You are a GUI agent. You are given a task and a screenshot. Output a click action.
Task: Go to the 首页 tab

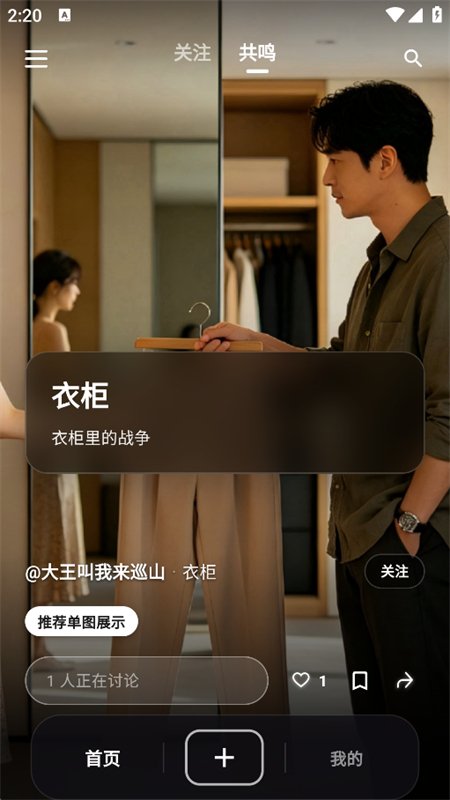click(103, 758)
